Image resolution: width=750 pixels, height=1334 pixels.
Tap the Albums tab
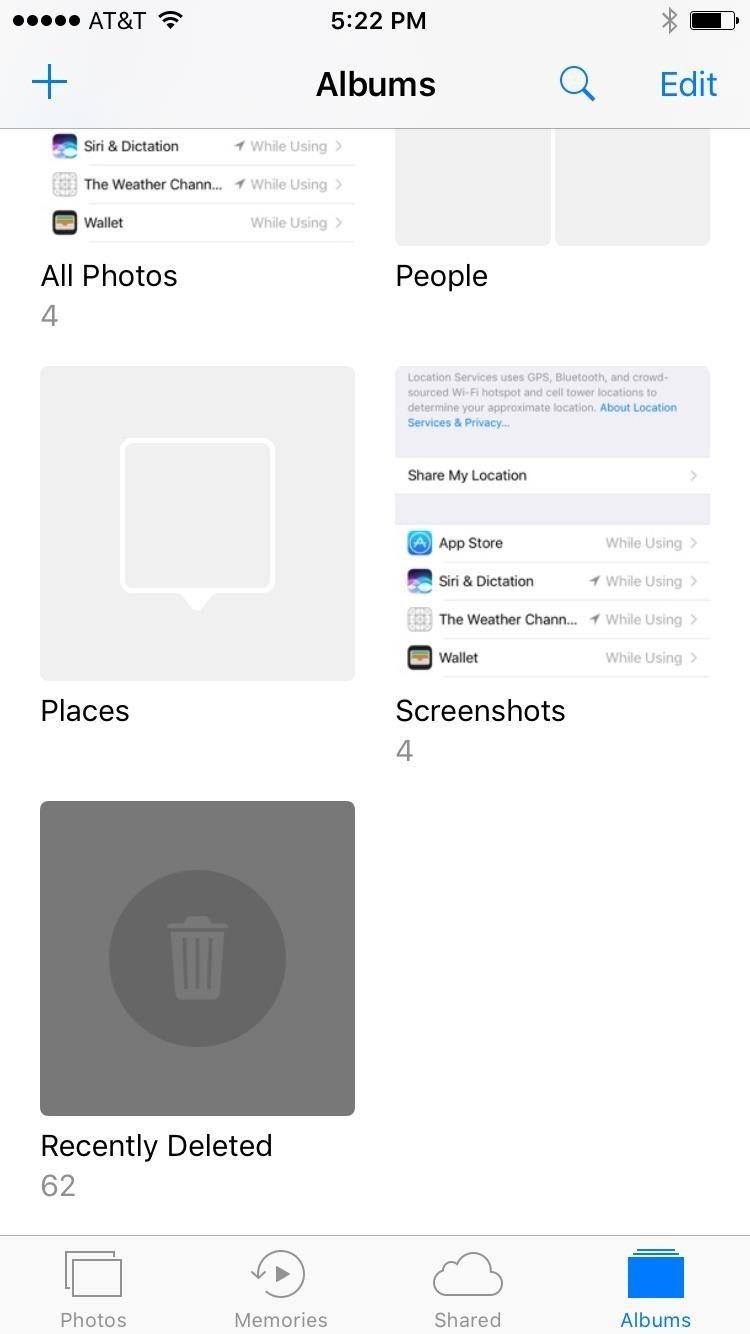[x=655, y=1288]
